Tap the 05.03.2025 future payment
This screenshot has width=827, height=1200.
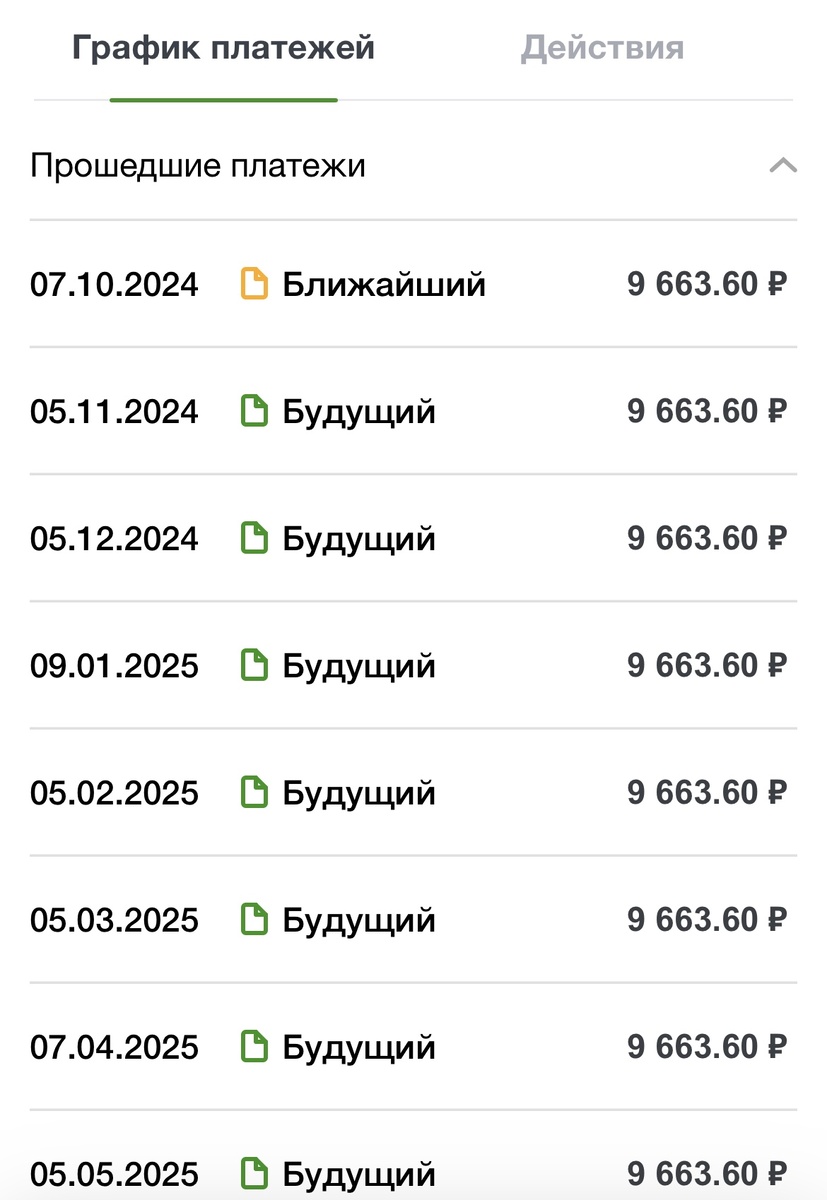[412, 920]
